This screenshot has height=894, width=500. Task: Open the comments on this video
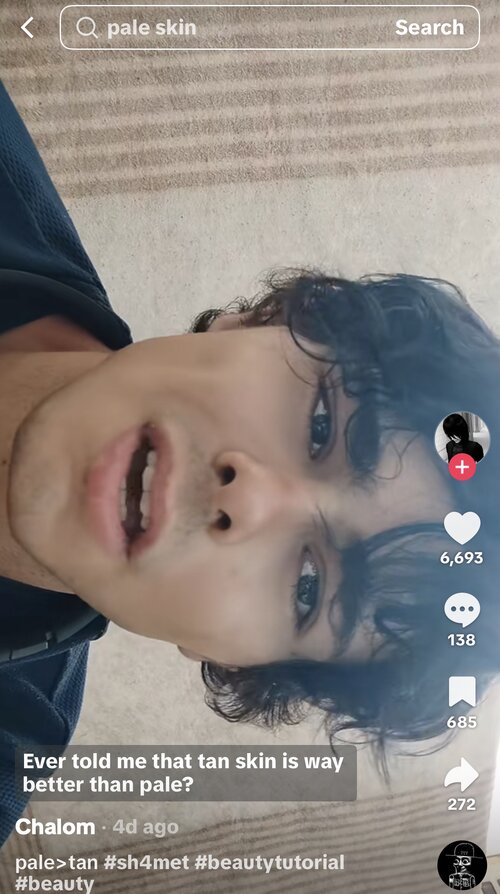462,609
